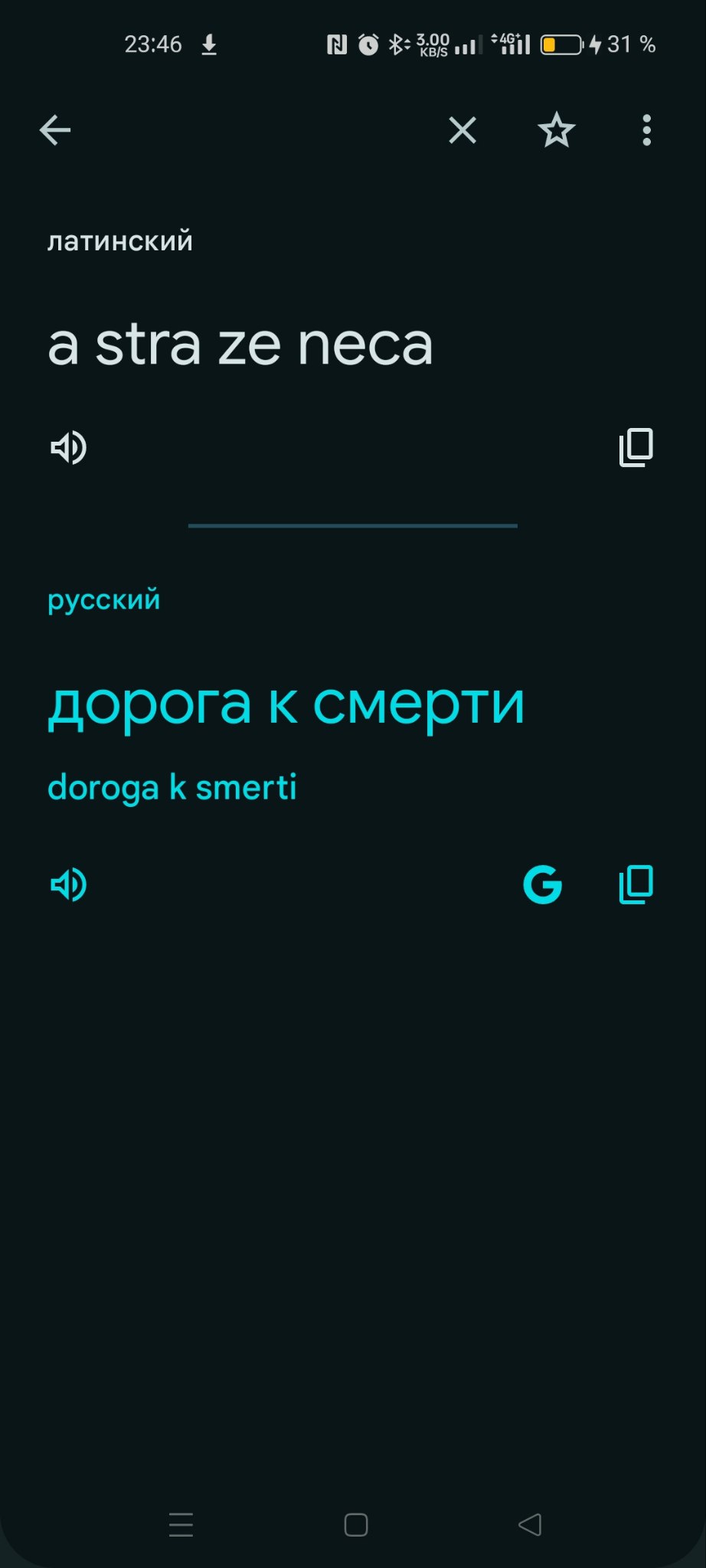Tap the source text 'a stra ze neca'
This screenshot has height=1568, width=706.
point(240,345)
